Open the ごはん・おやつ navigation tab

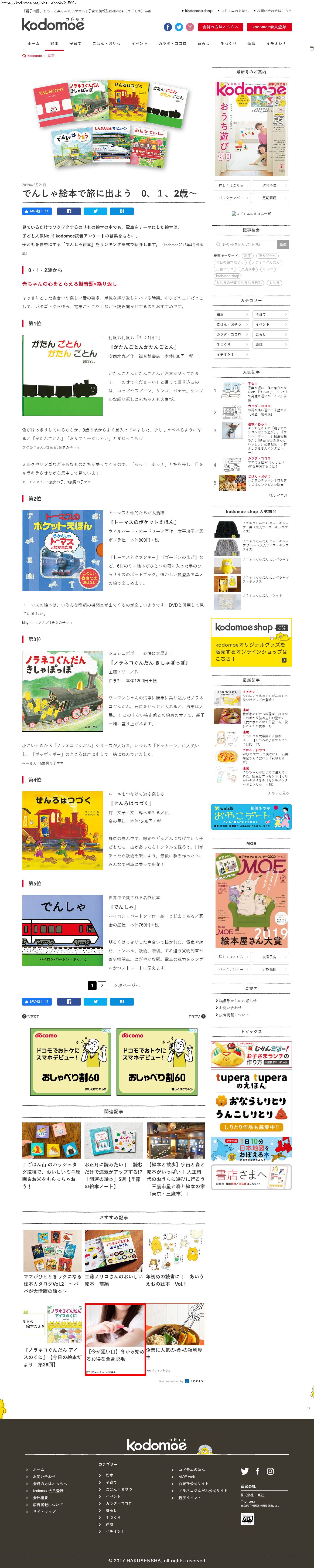pos(106,44)
